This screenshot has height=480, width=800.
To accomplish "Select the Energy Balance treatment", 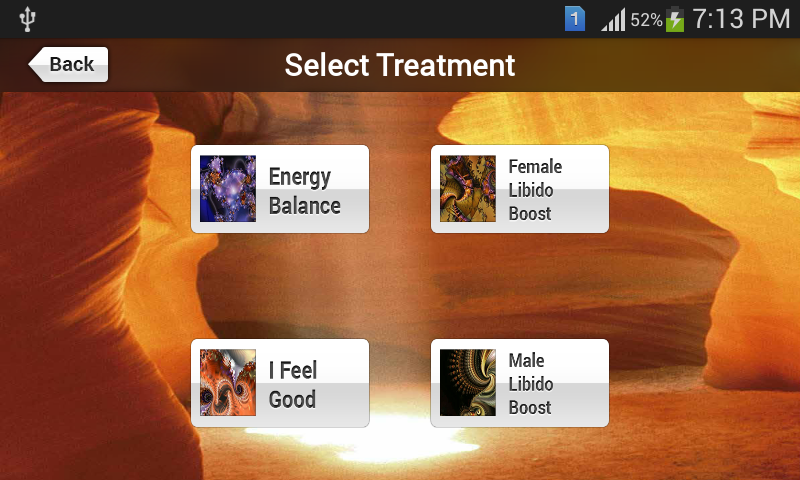I will pos(280,189).
